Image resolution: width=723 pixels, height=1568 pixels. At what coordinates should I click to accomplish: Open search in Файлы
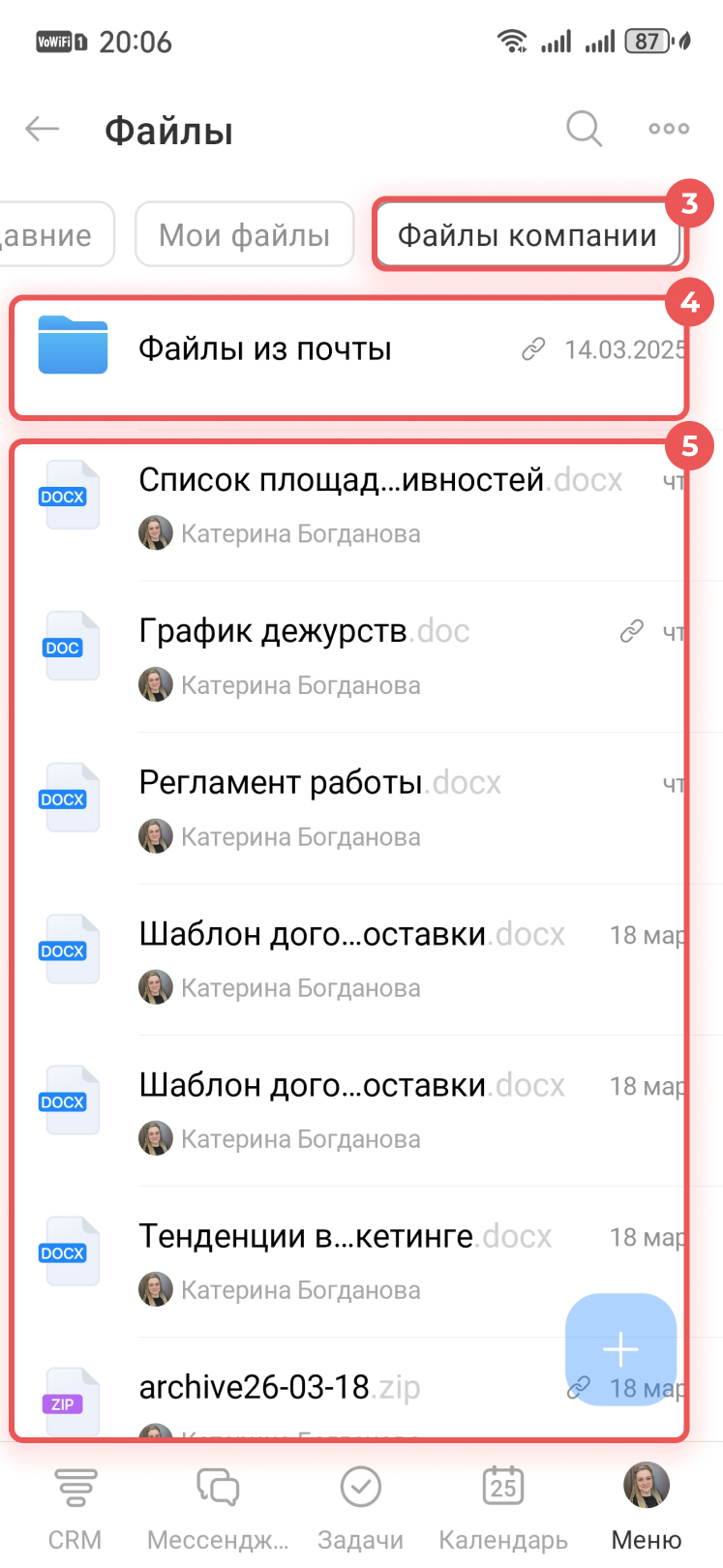(584, 129)
